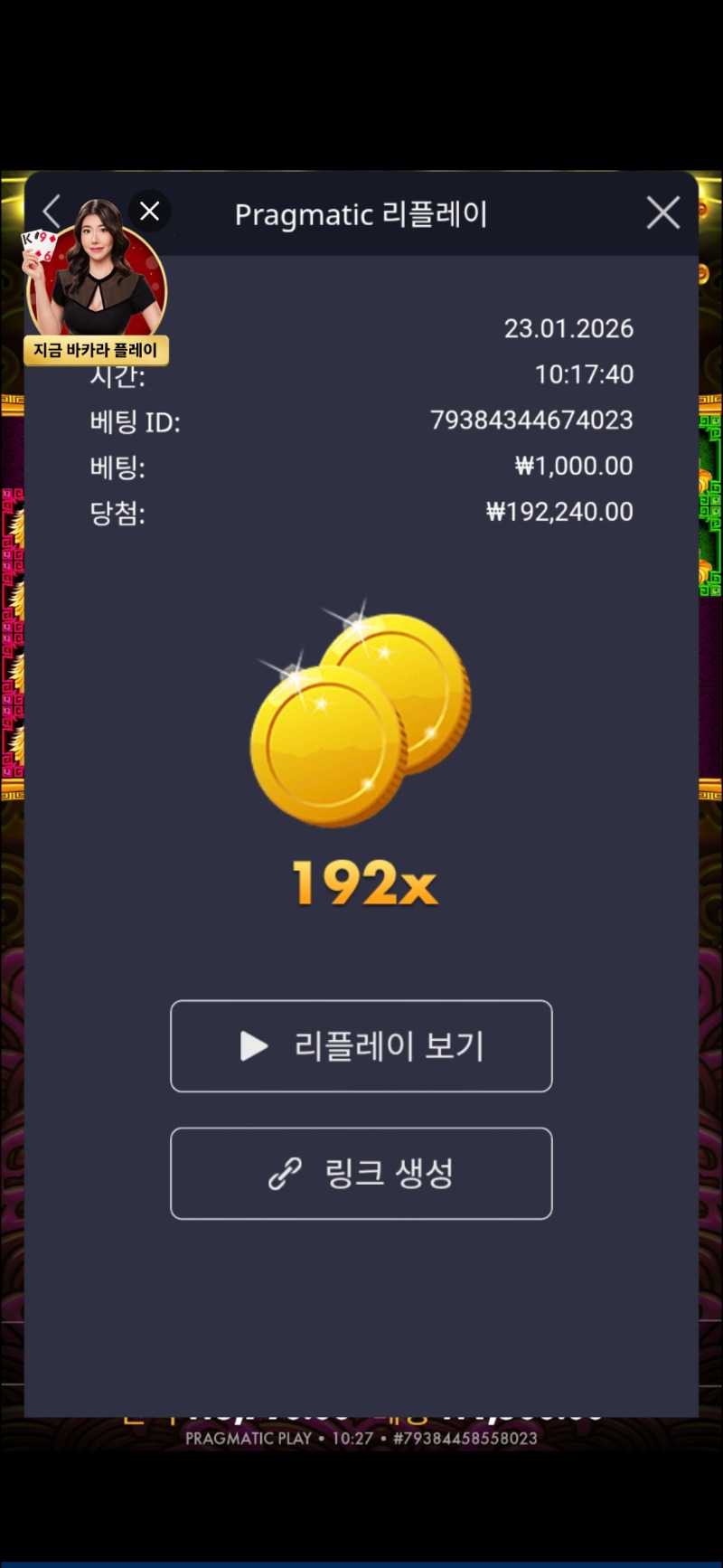Dismiss the 지금 바카라 플레이 promo bubble

(x=150, y=212)
